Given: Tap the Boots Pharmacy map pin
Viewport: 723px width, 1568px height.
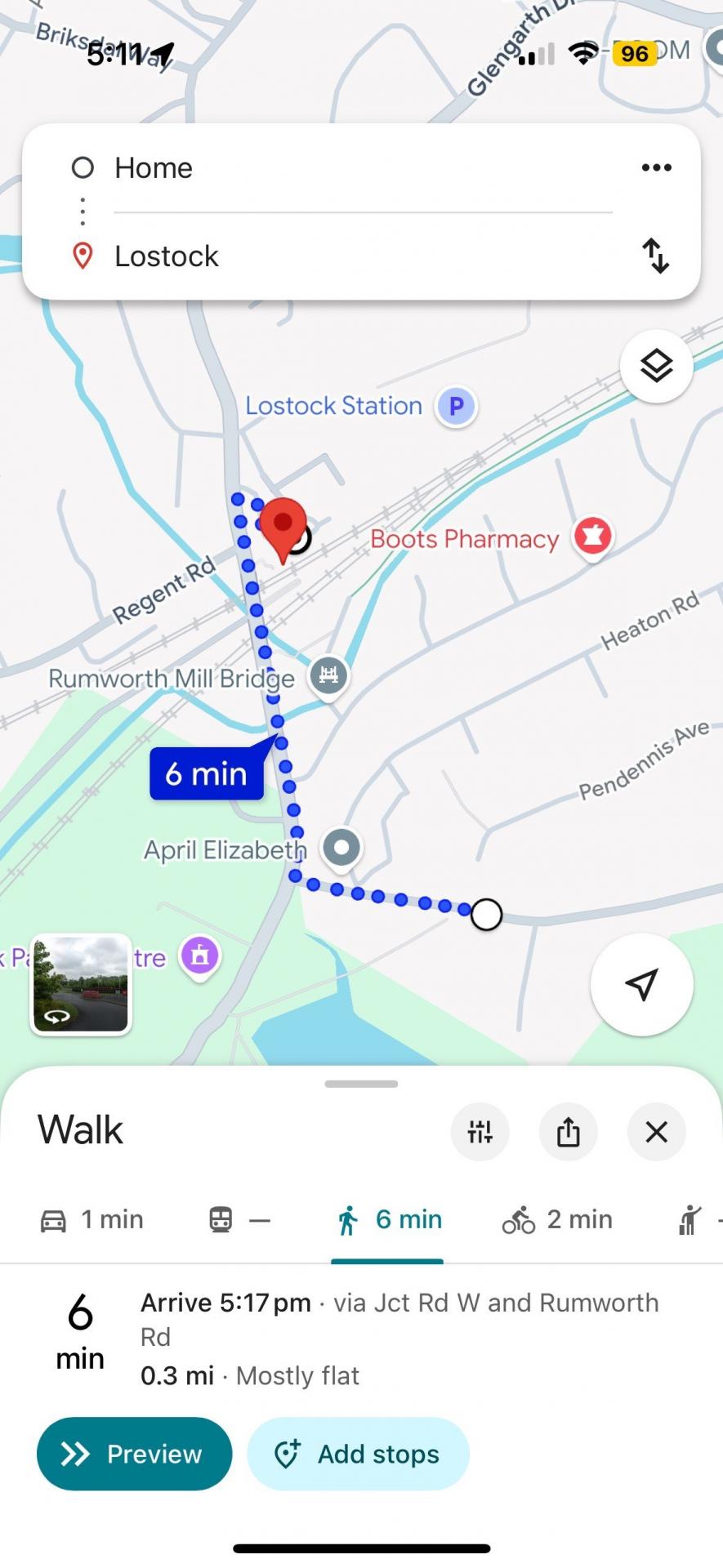Looking at the screenshot, I should (593, 537).
